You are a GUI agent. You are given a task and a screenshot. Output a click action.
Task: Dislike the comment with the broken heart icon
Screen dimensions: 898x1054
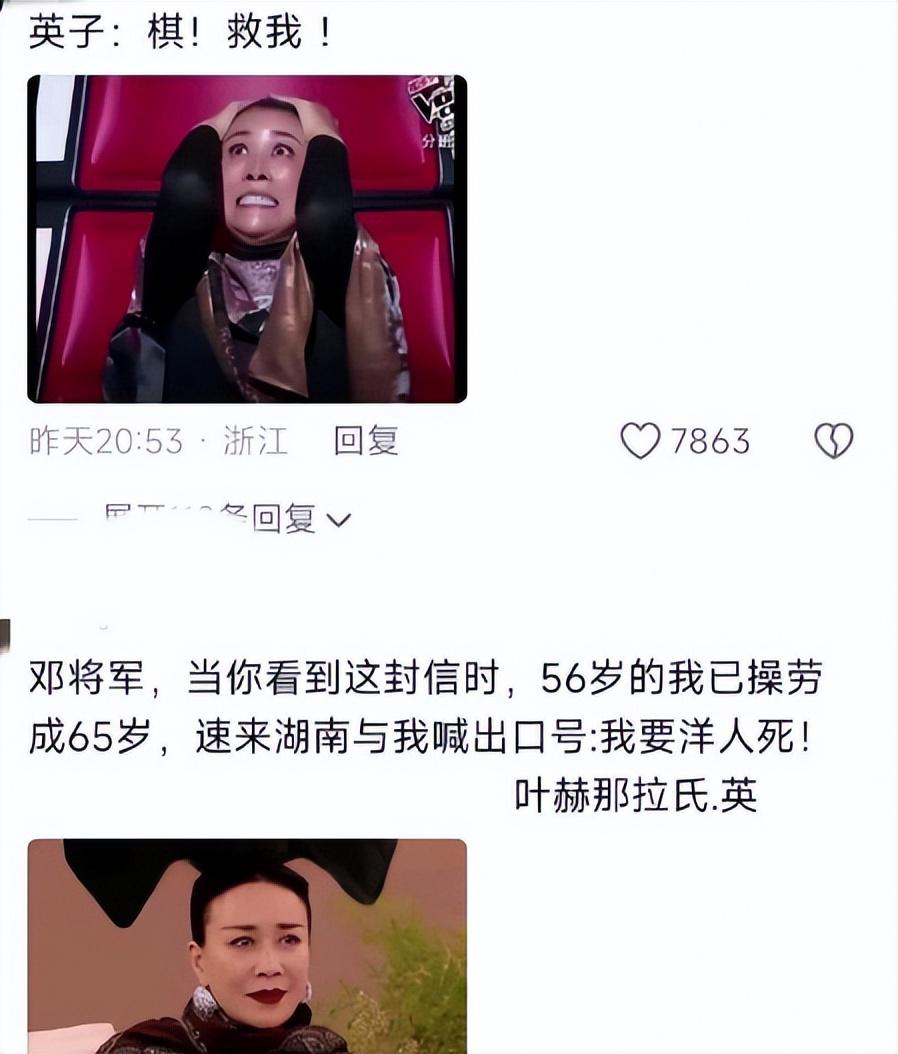click(833, 441)
